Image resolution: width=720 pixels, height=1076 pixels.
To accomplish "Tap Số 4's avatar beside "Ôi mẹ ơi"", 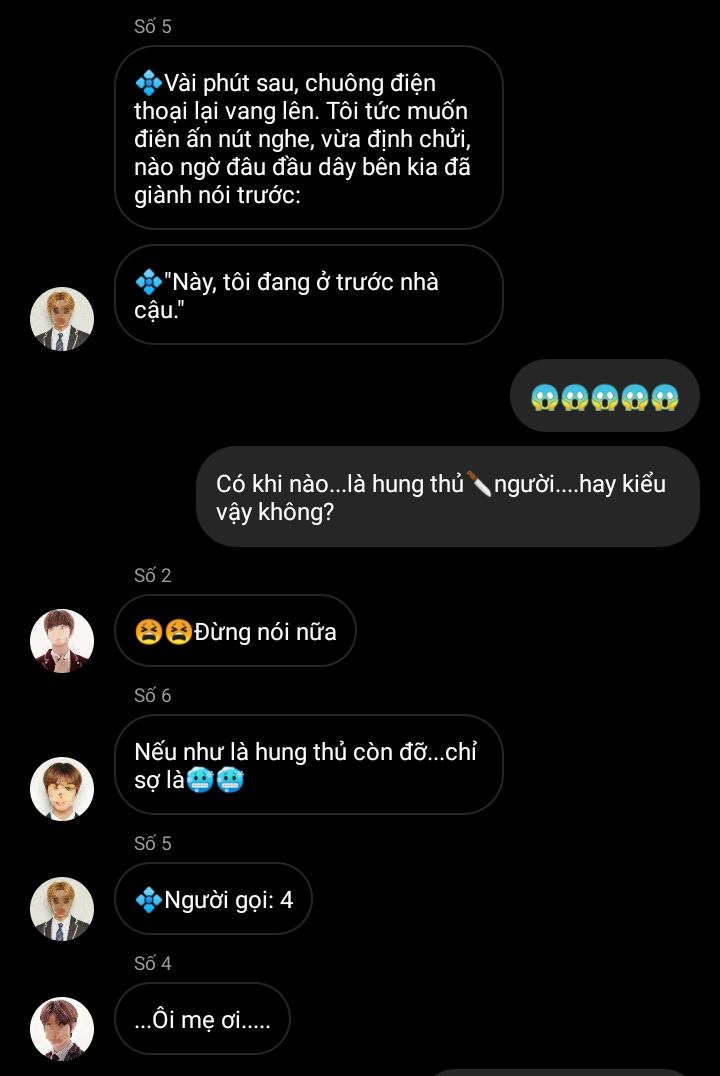I will click(x=62, y=1028).
